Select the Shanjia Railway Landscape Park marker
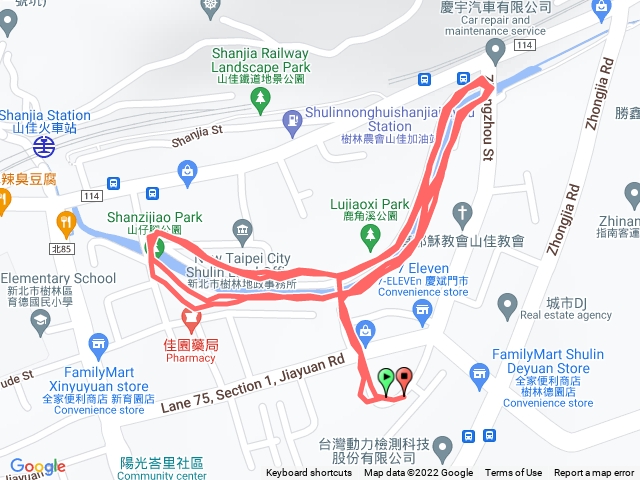 pos(260,98)
